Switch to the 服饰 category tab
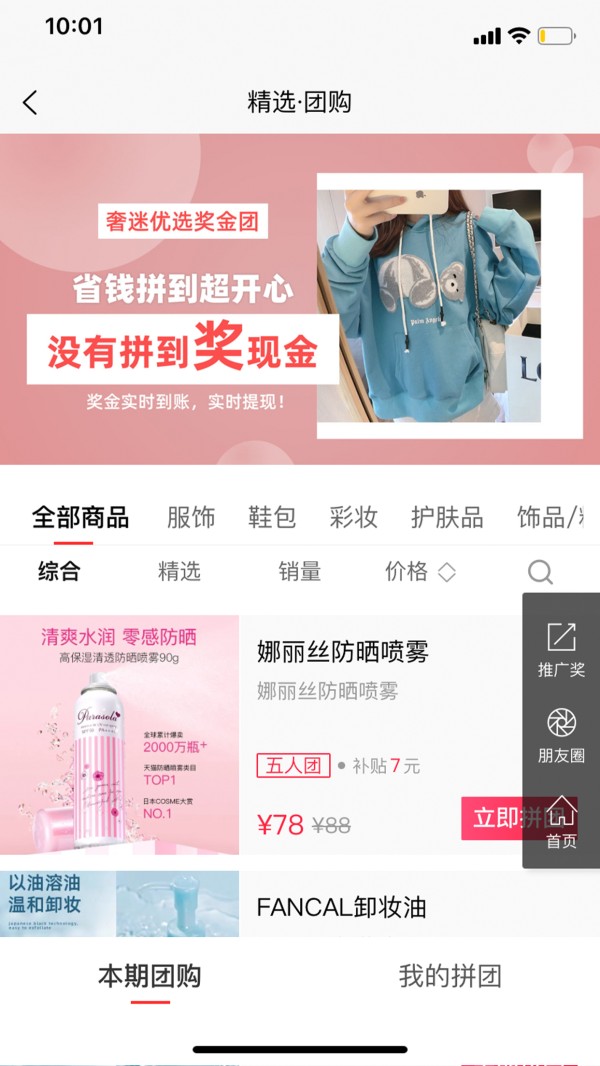Screen dimensions: 600x1066 coord(190,518)
